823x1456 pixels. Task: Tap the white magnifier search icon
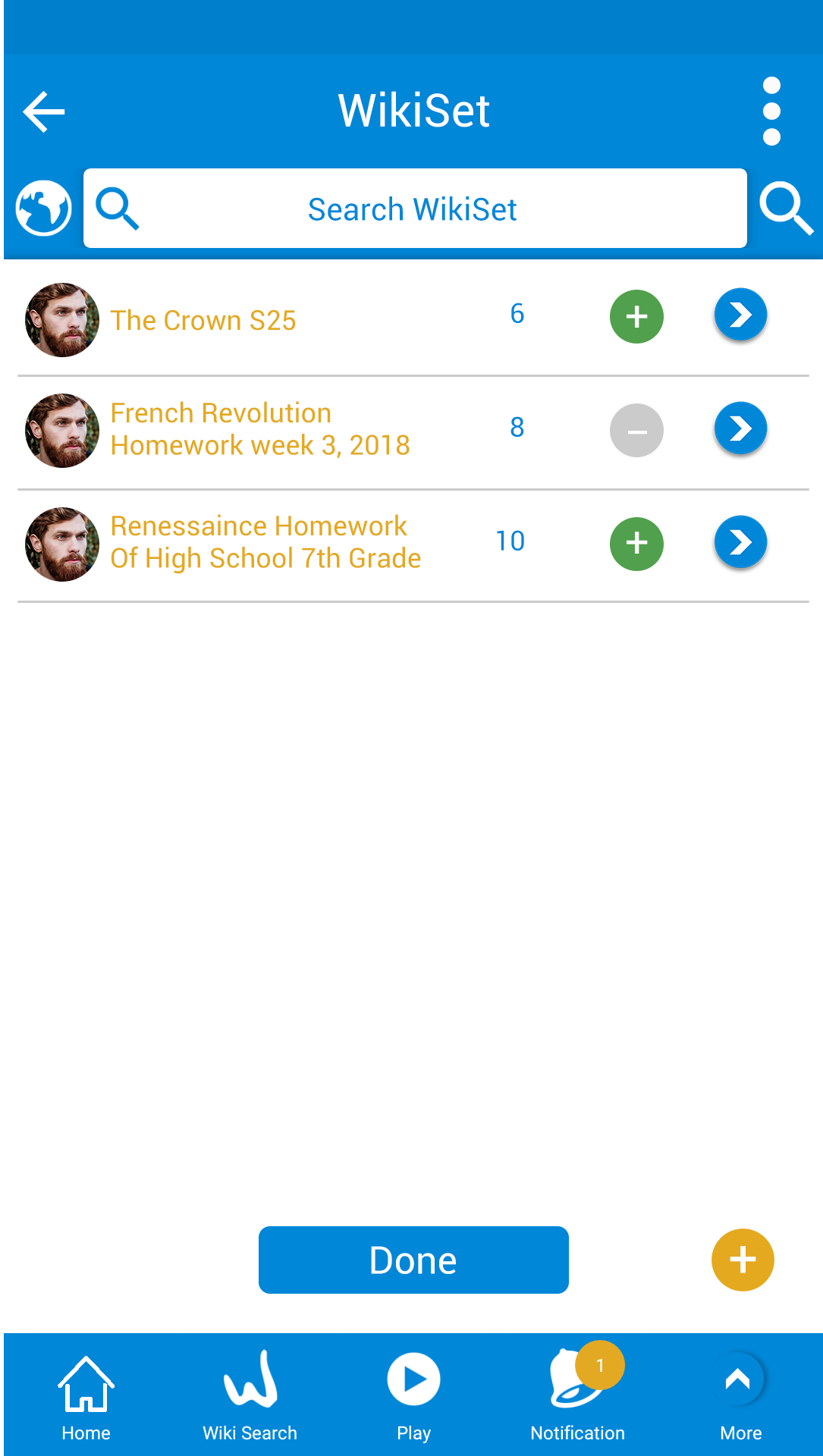pos(787,208)
